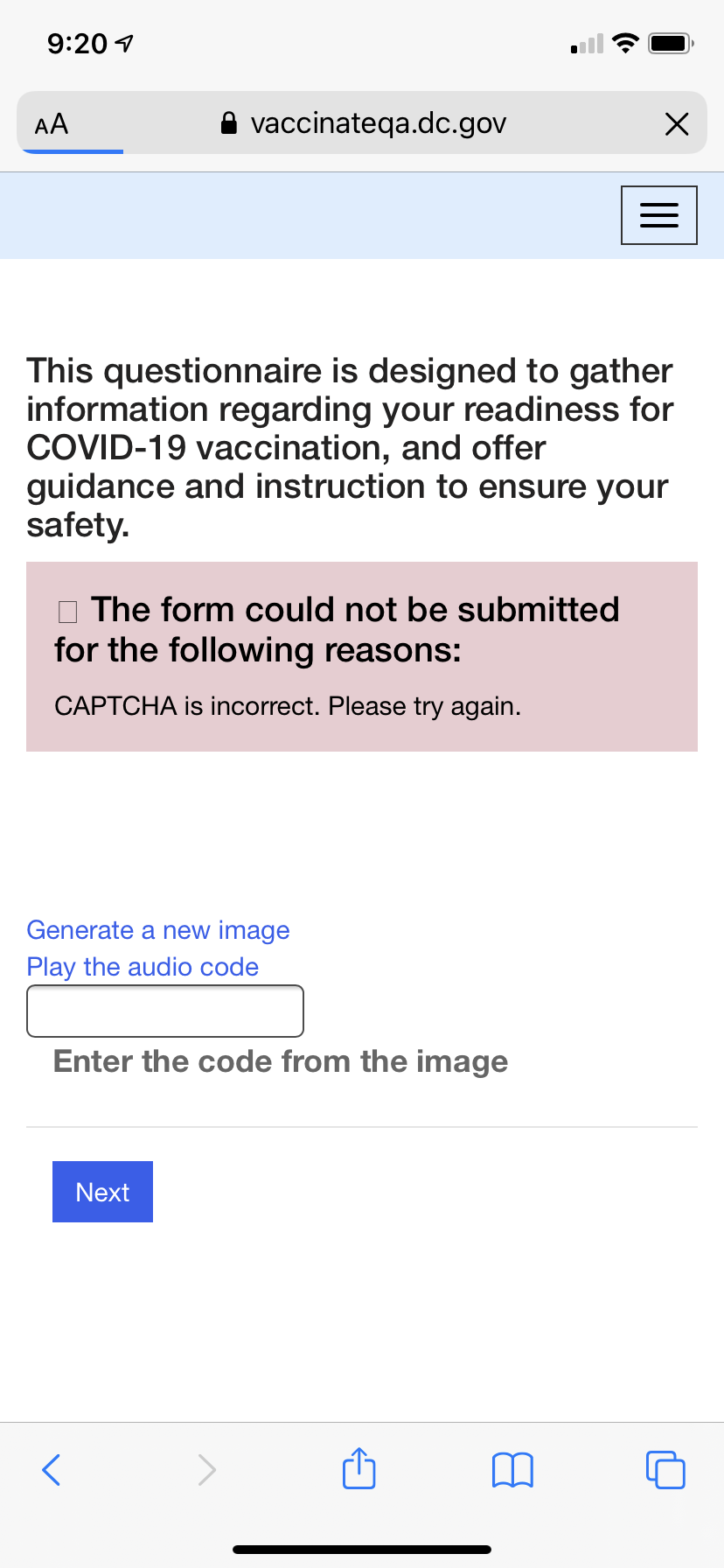724x1568 pixels.
Task: Tap the vaccinateqa.dc.gov address bar
Action: pos(362,123)
